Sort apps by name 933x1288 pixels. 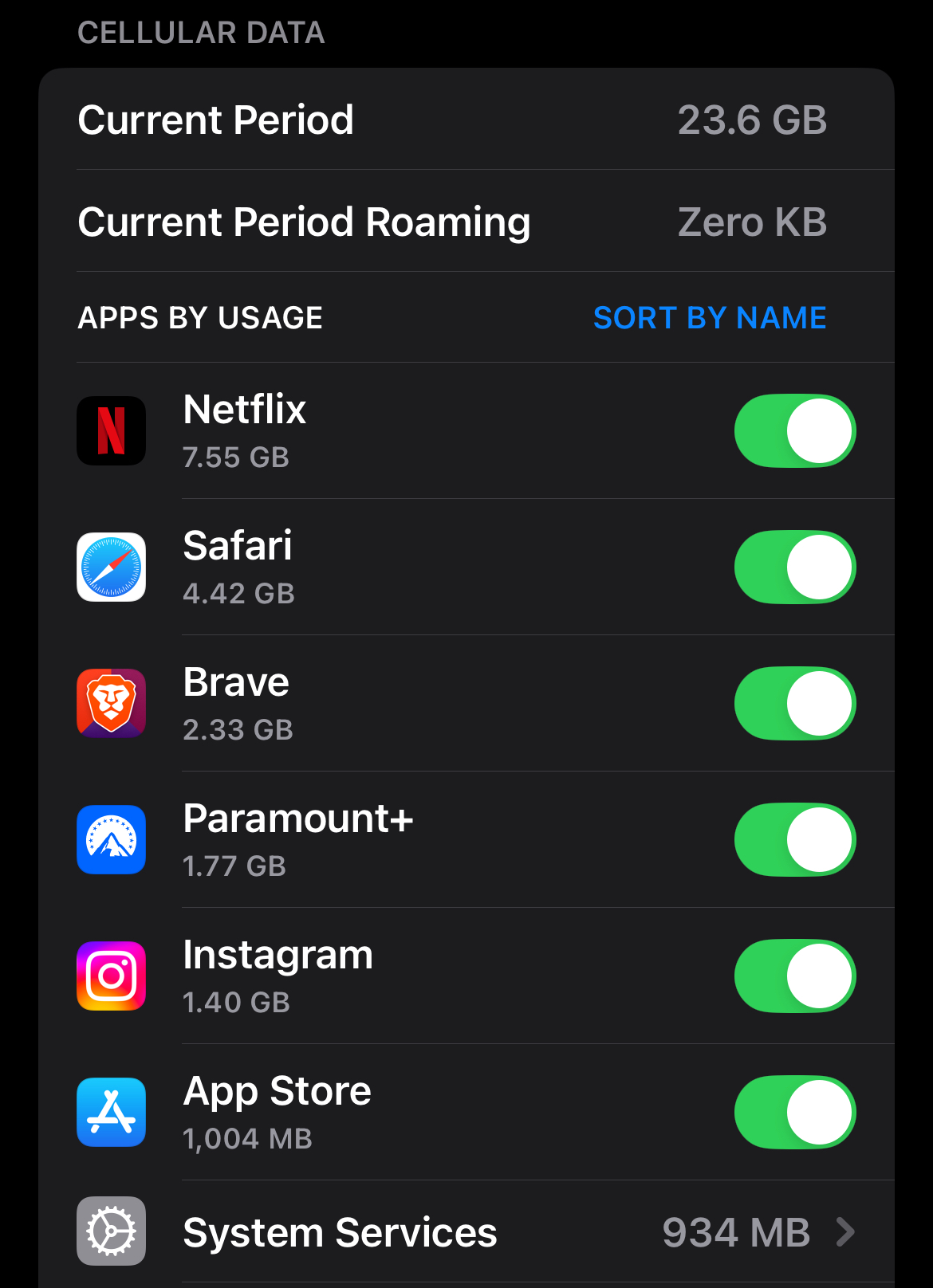coord(710,318)
